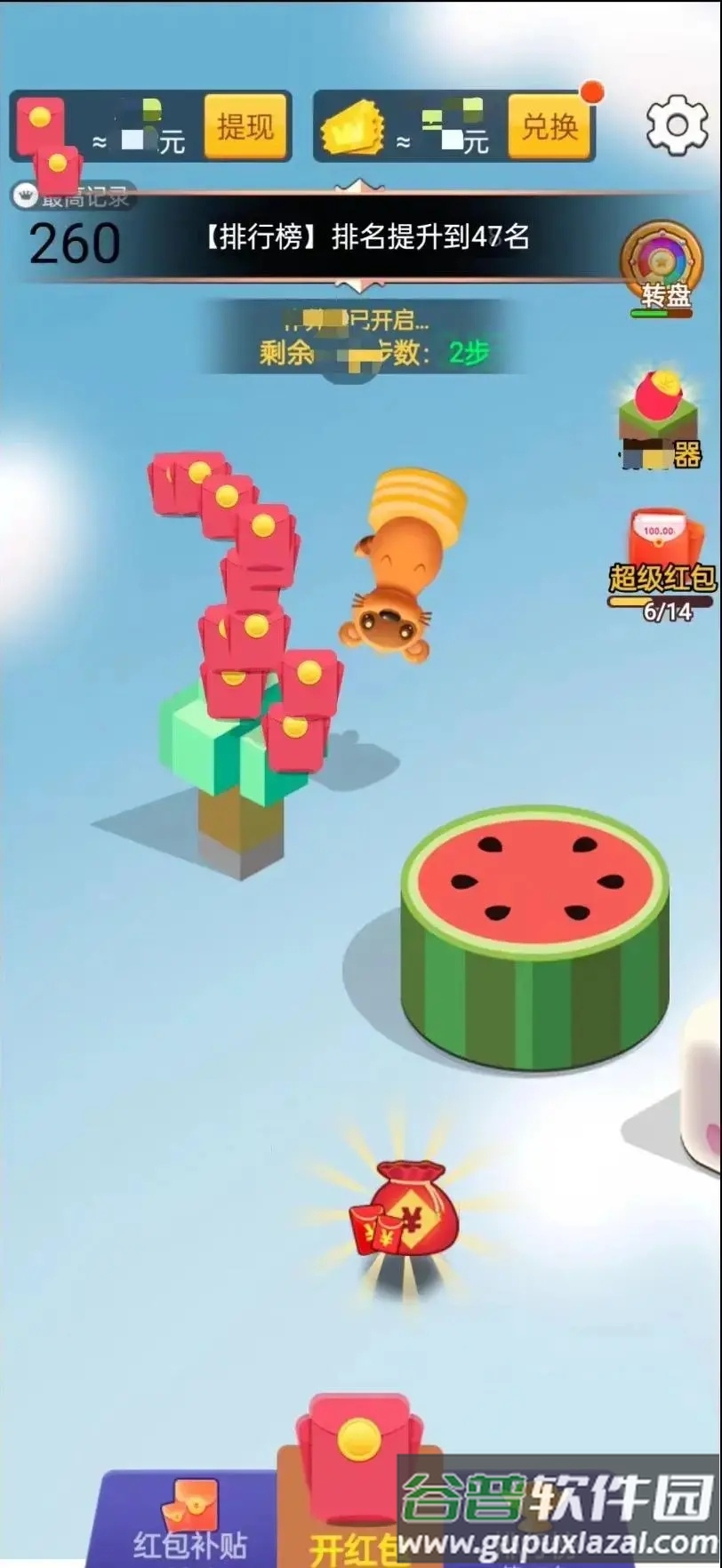722x1568 pixels.
Task: Open the 排行榜 ranking notification banner
Action: [x=365, y=237]
